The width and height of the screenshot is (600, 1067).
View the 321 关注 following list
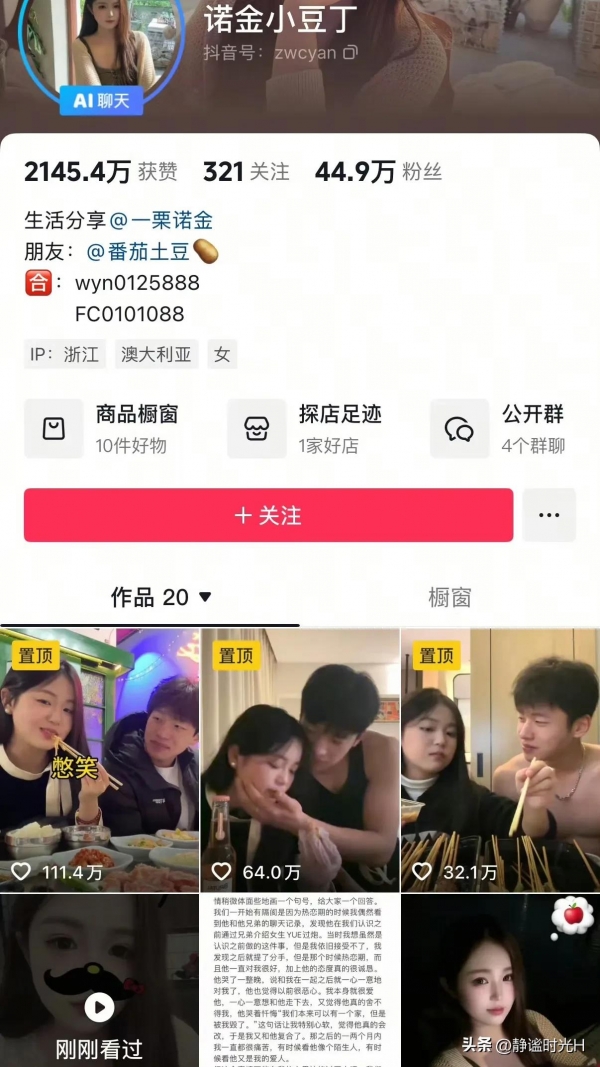[x=246, y=172]
